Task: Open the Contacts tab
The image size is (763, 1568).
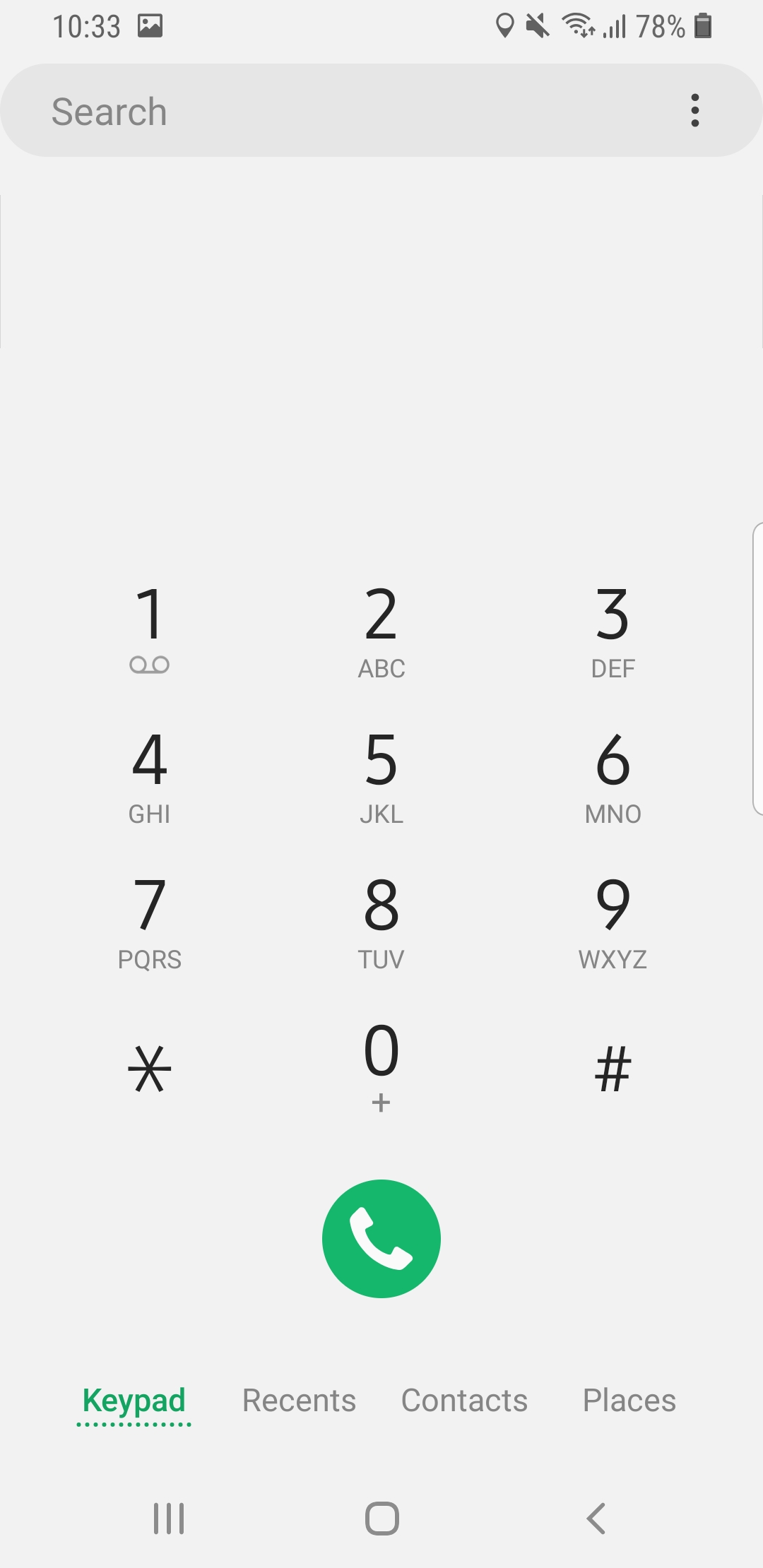Action: 464,1401
